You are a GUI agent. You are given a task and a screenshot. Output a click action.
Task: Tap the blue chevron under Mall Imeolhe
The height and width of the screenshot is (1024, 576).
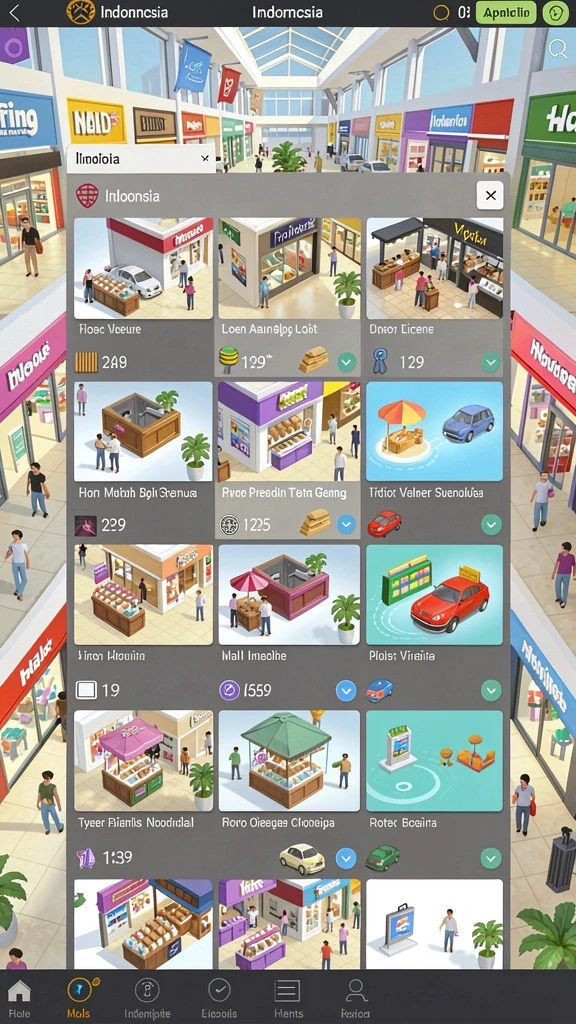(x=345, y=690)
